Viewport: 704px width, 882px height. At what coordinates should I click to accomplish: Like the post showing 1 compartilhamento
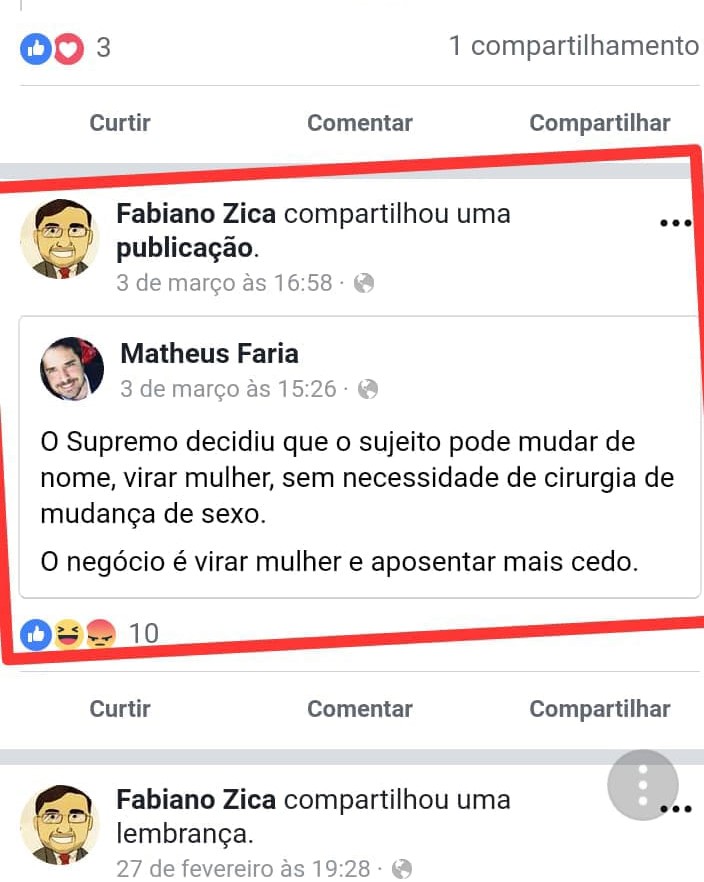(120, 123)
